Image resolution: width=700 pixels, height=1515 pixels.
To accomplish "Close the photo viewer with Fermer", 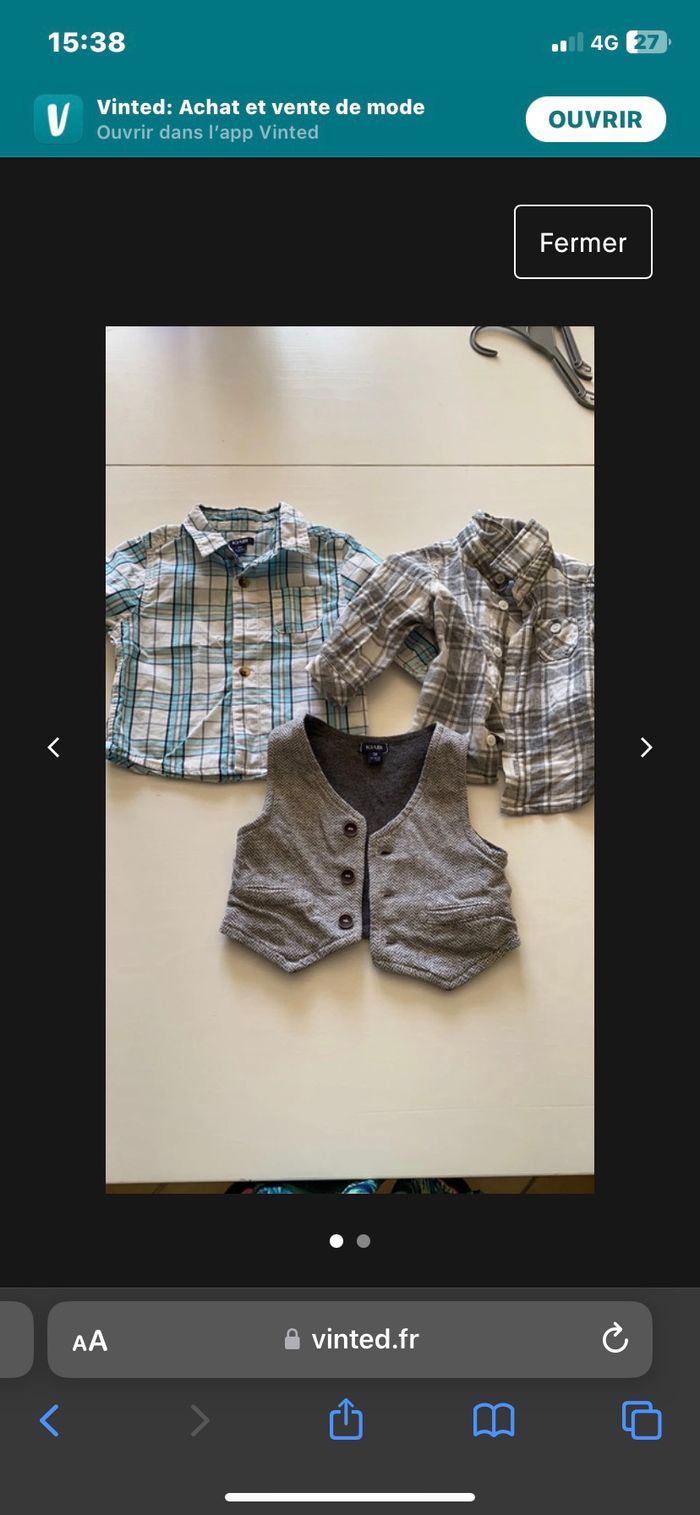I will (582, 242).
